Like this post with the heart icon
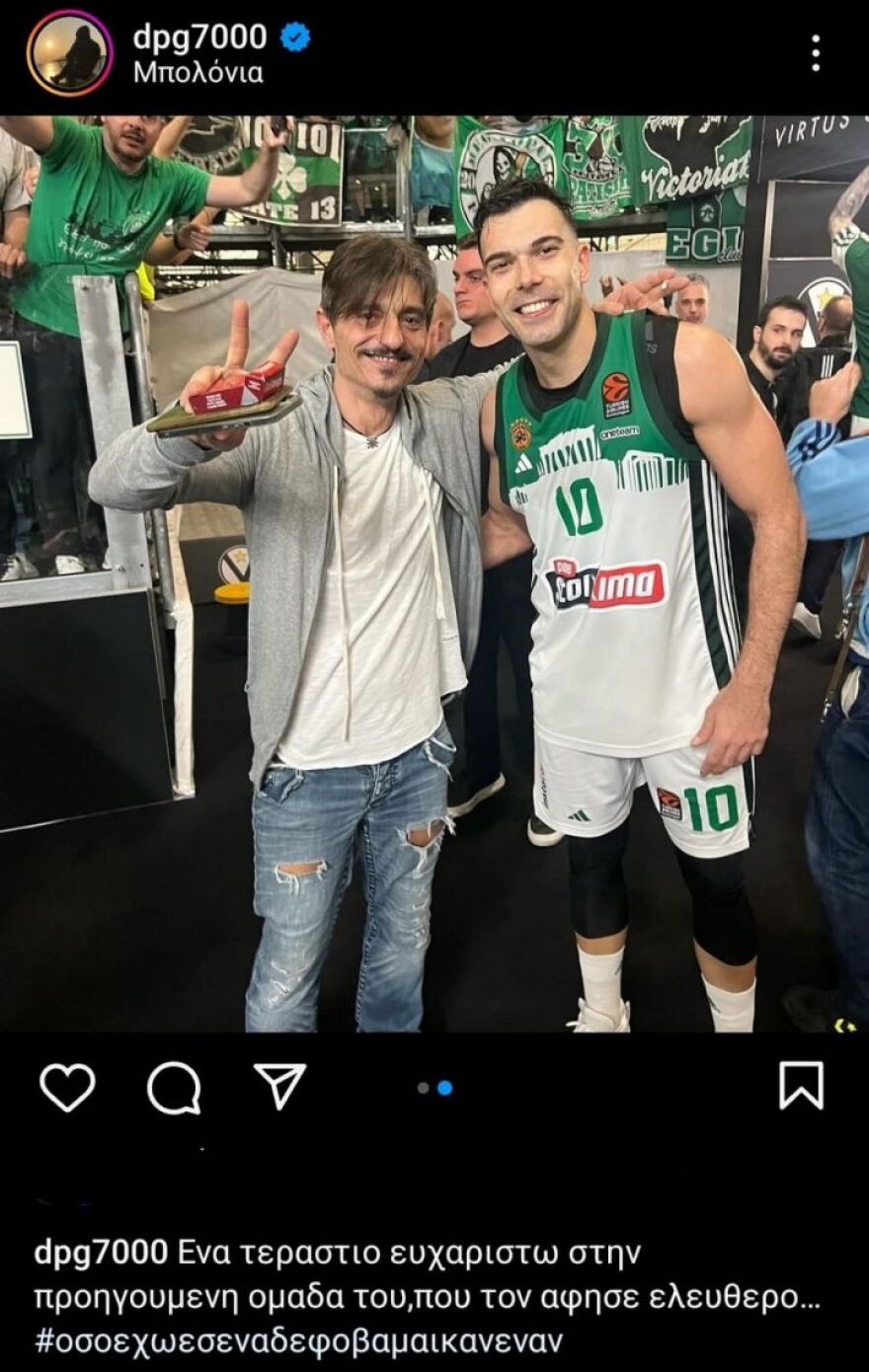This screenshot has height=1372, width=869. (67, 1087)
